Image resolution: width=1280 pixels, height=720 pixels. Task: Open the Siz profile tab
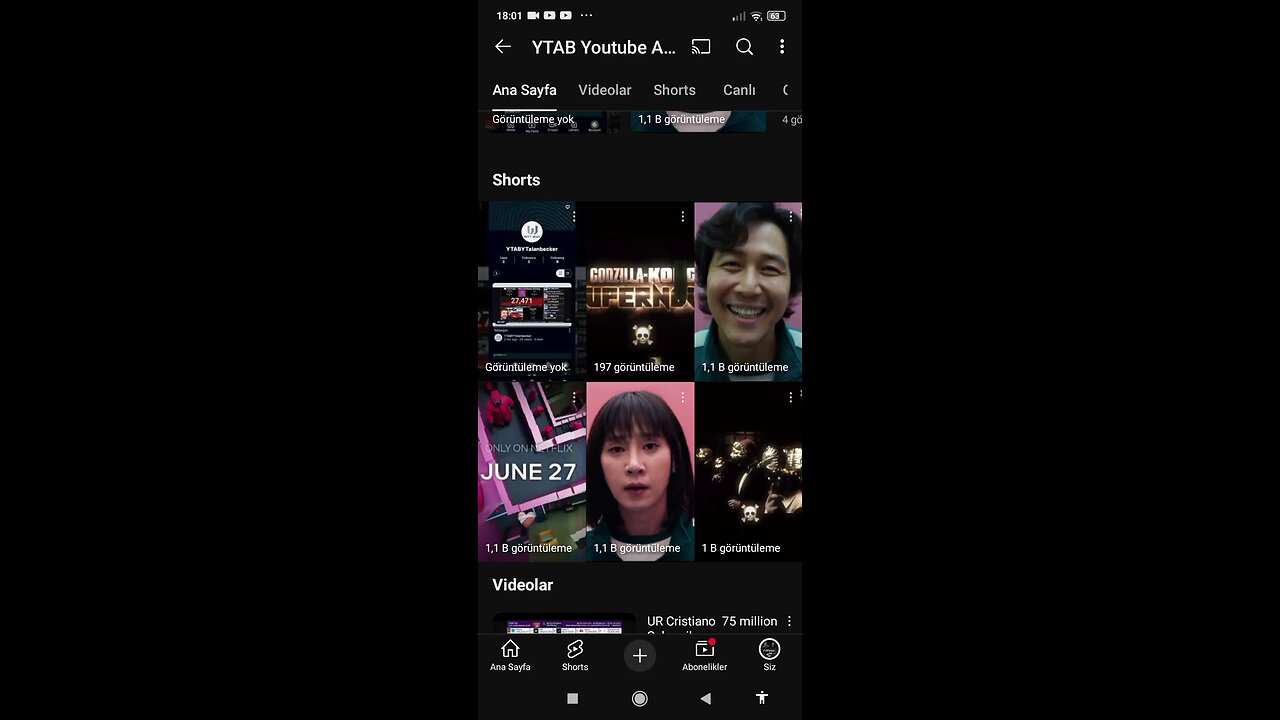tap(769, 655)
